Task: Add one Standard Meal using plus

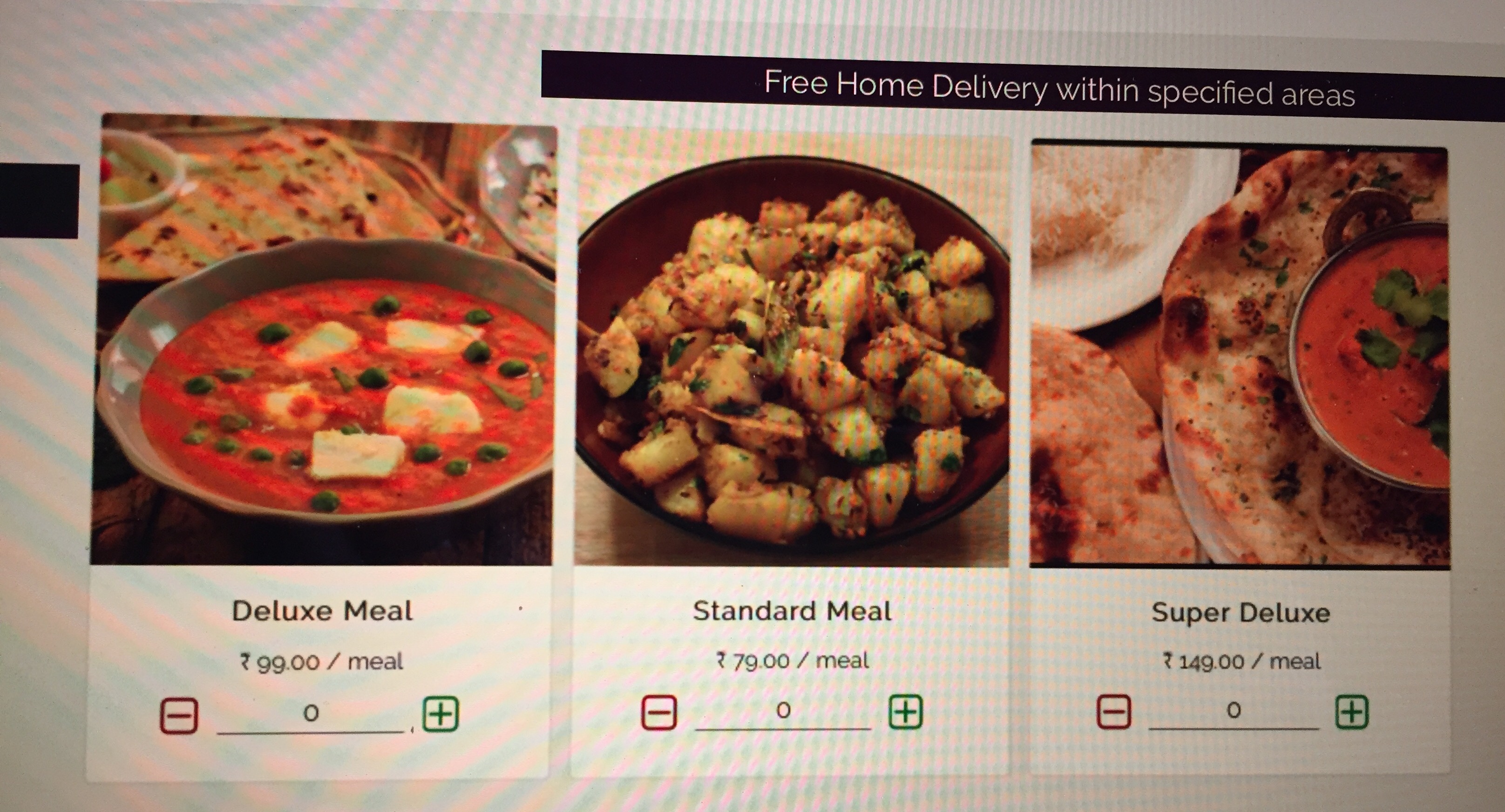Action: [905, 711]
